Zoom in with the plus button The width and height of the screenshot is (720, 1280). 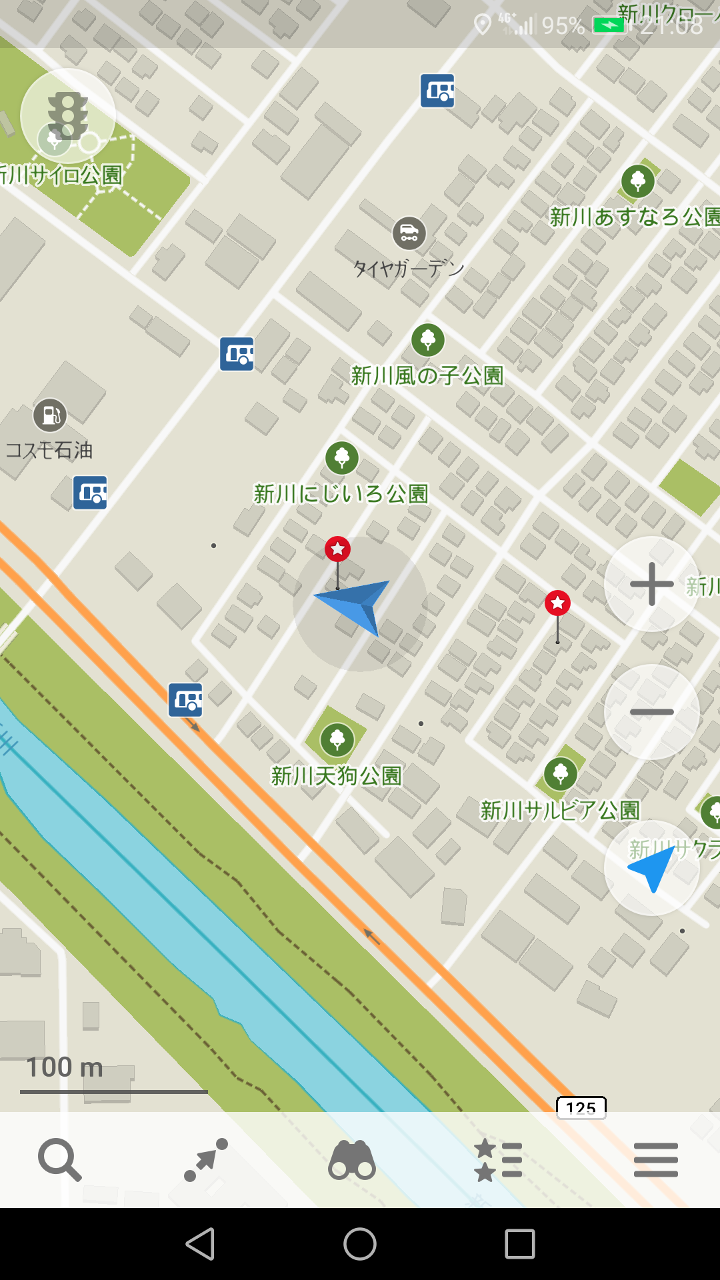[x=652, y=584]
